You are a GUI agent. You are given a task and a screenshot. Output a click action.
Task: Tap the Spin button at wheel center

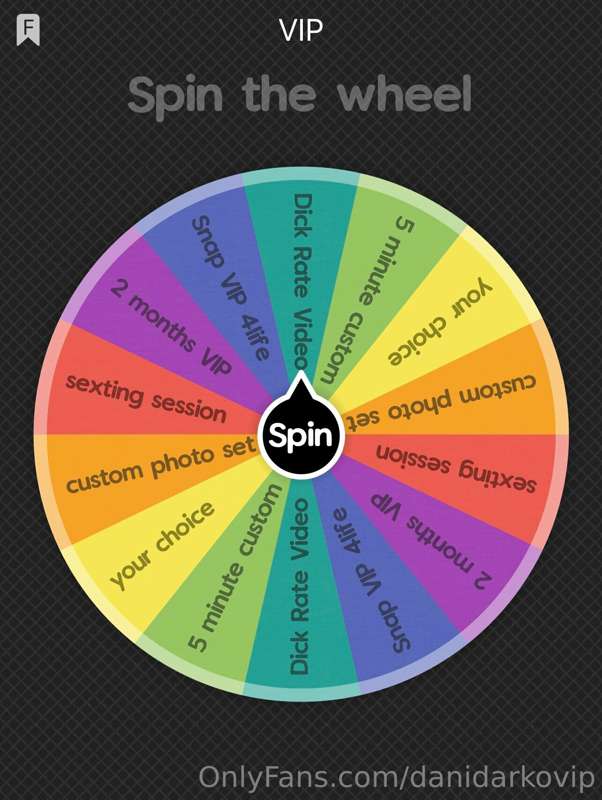click(301, 436)
